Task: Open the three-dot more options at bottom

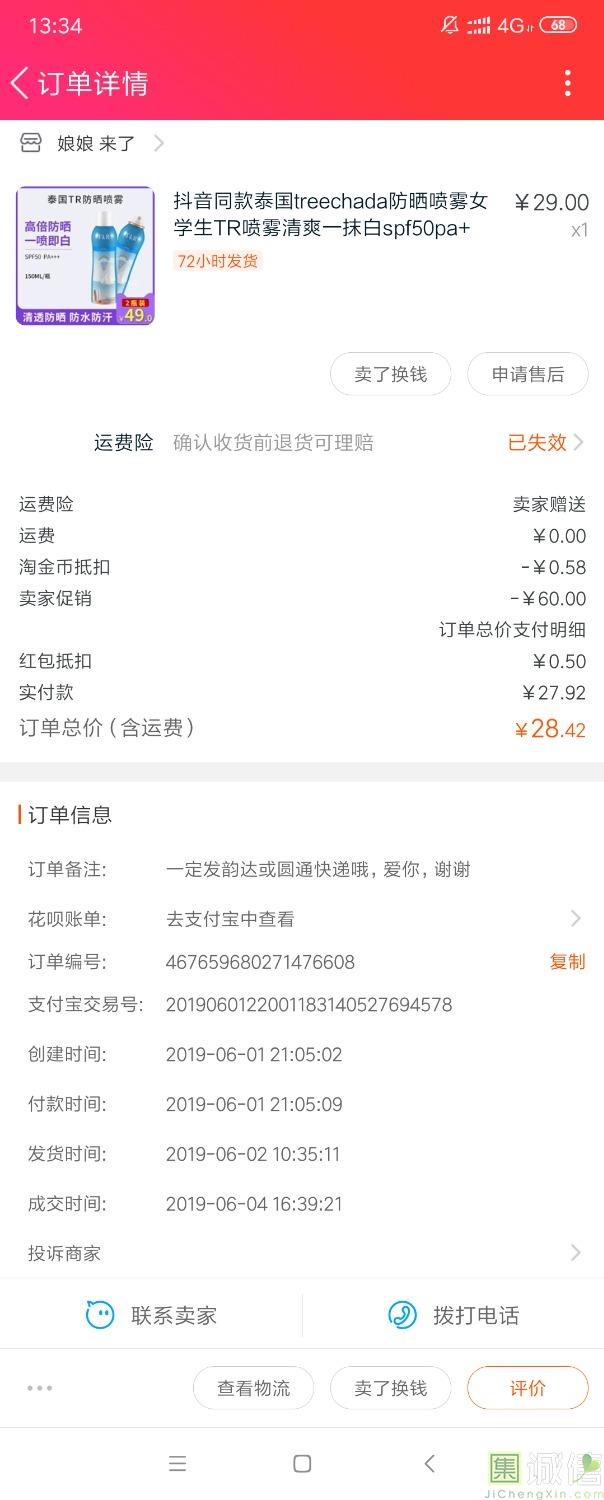Action: coord(40,1388)
